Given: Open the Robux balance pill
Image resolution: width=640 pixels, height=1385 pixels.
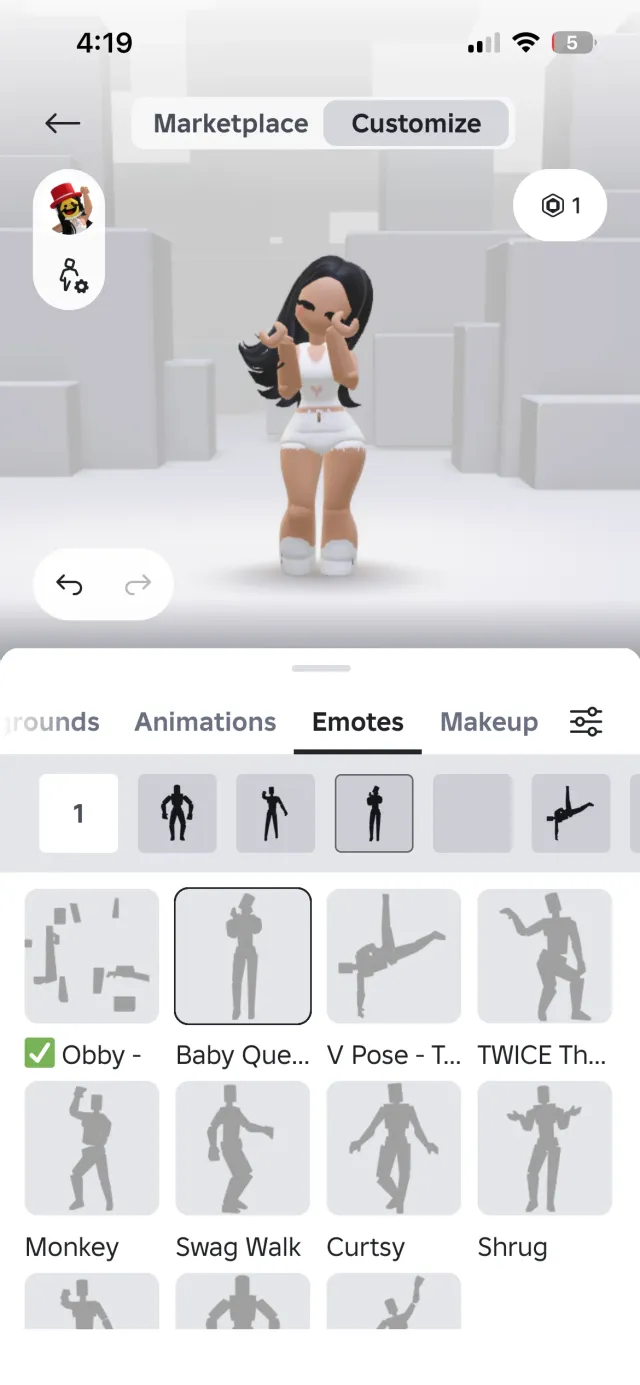Looking at the screenshot, I should tap(560, 205).
